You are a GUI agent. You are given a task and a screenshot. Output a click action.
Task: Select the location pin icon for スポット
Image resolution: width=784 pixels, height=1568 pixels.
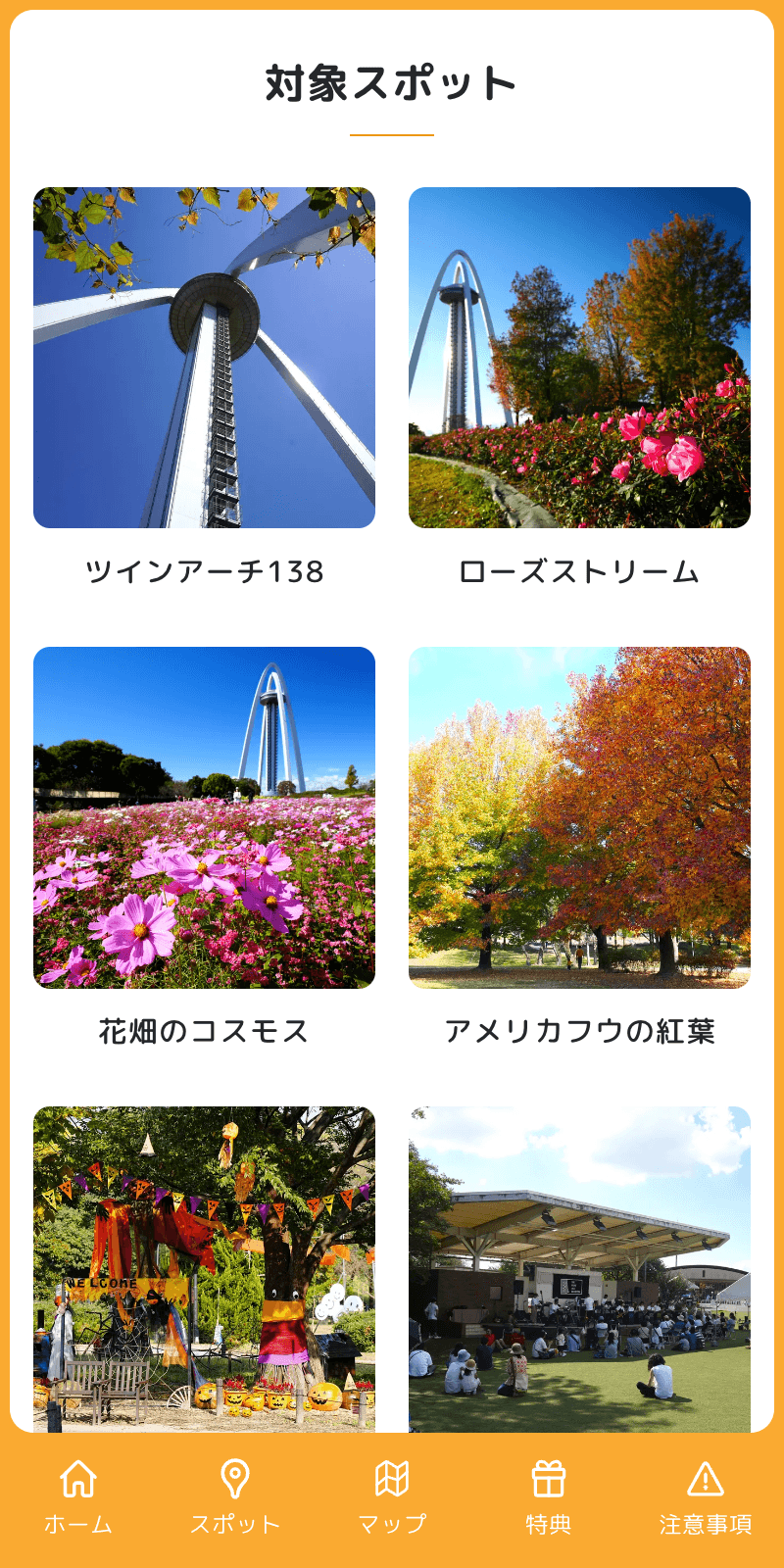coord(235,1476)
